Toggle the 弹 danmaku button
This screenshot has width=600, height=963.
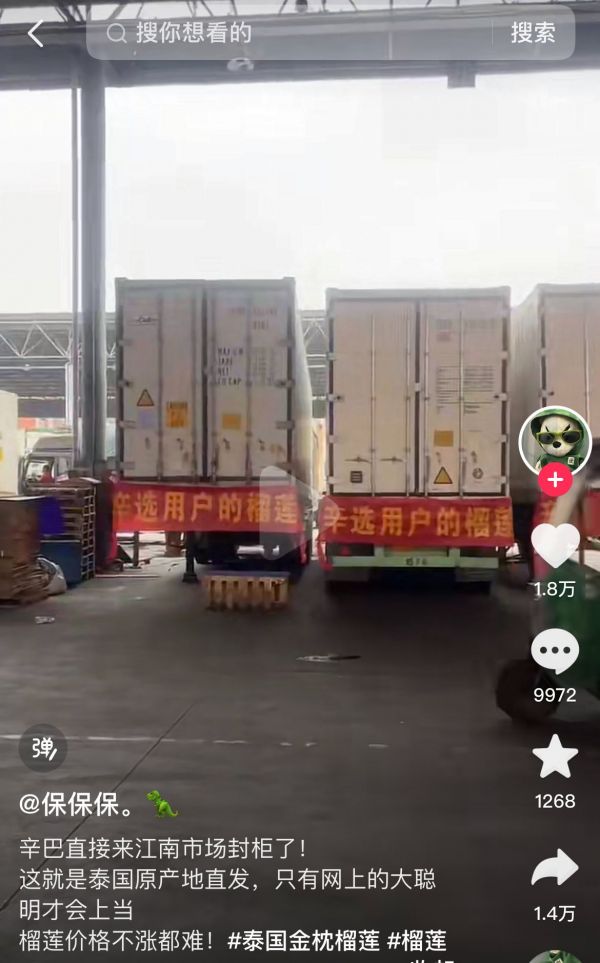[x=43, y=747]
